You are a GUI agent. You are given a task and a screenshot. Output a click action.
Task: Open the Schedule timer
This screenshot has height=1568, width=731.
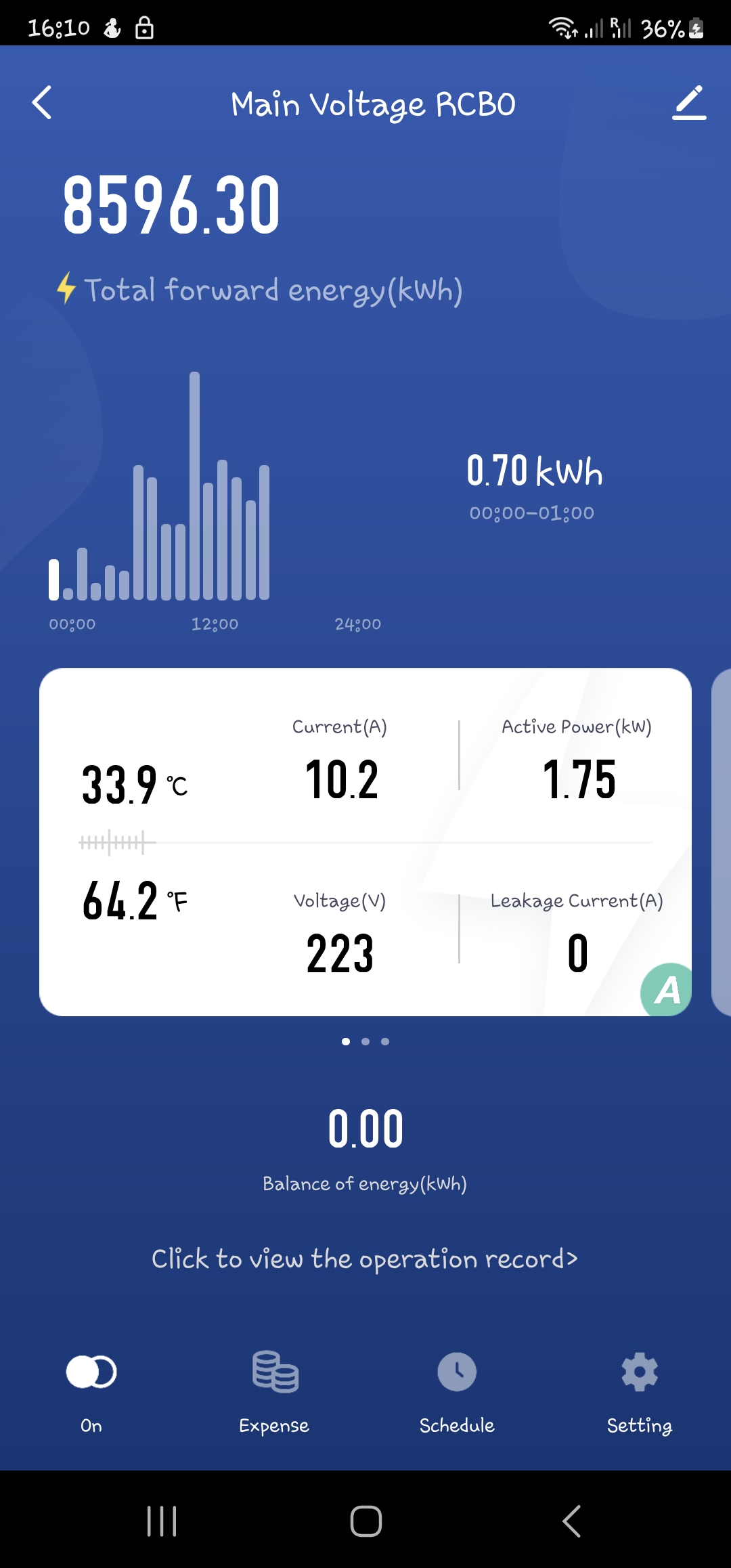[x=457, y=1372]
